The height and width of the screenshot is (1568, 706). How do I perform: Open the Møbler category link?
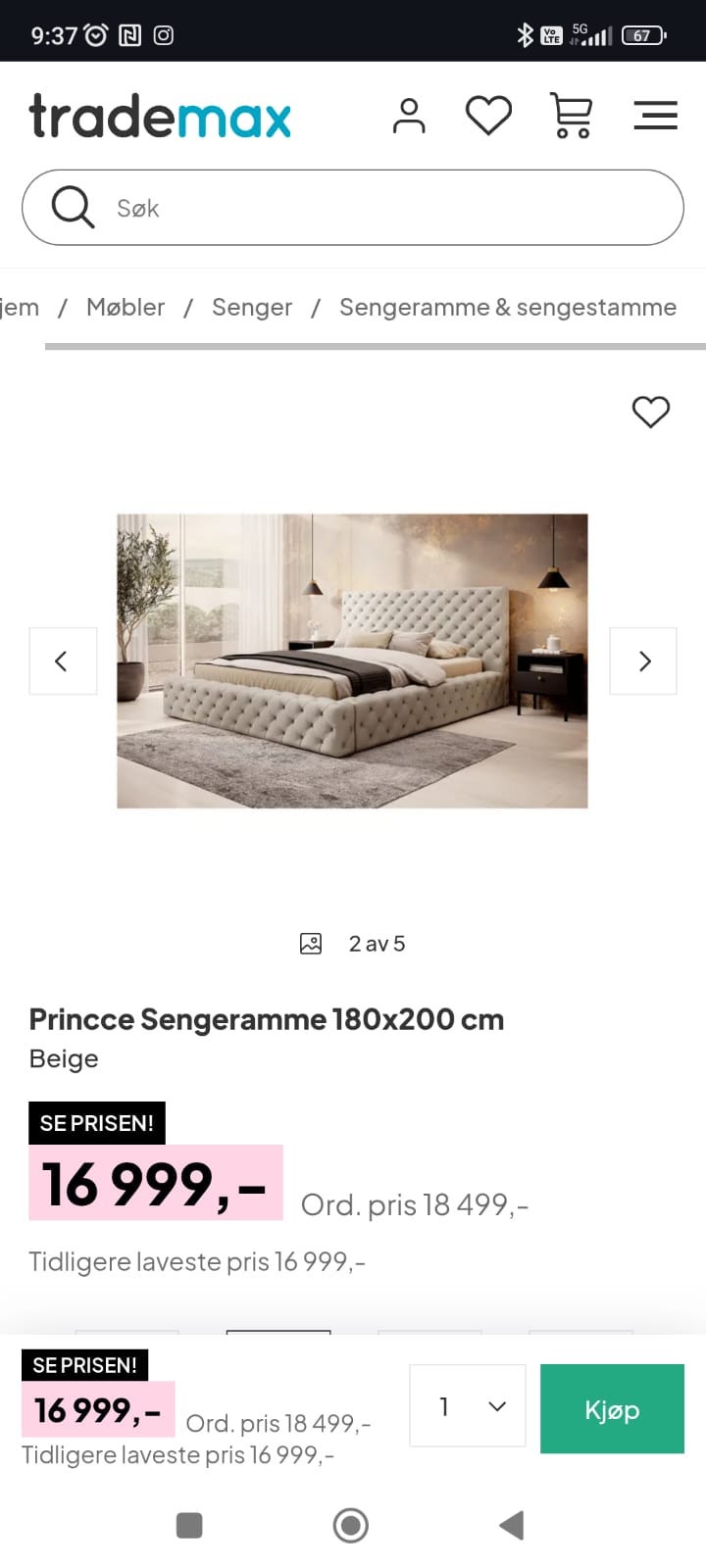click(126, 307)
